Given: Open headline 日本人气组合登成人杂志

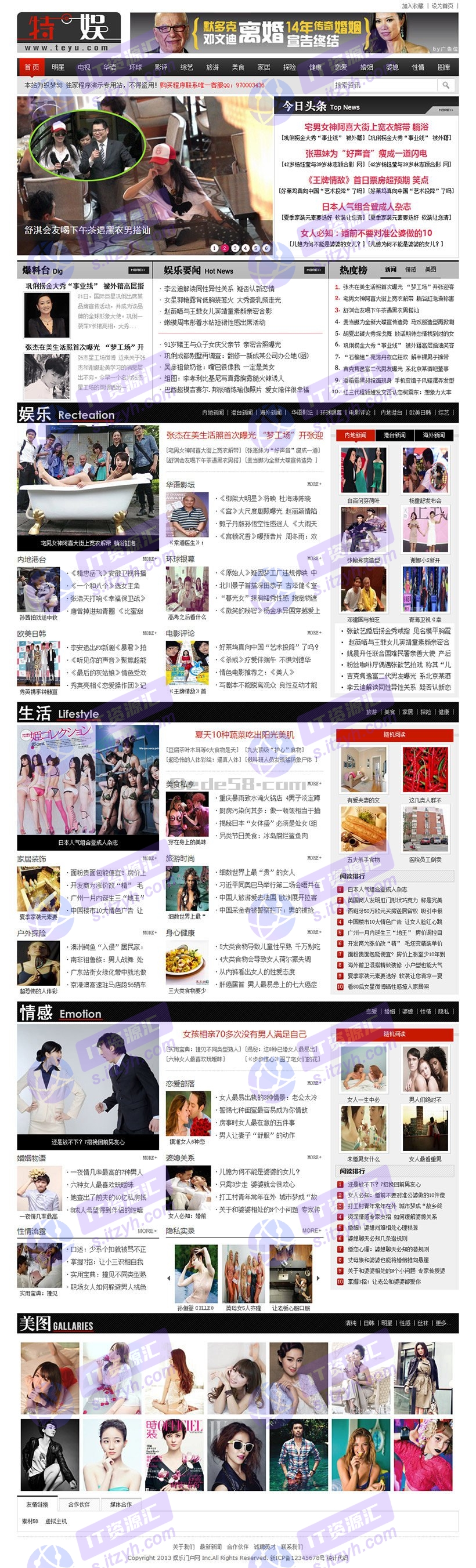Looking at the screenshot, I should click(366, 206).
